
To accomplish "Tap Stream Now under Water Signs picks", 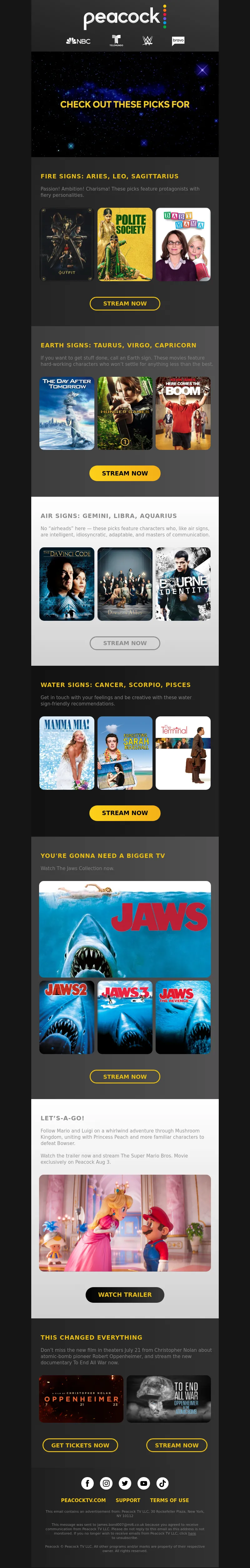I will coord(125,813).
